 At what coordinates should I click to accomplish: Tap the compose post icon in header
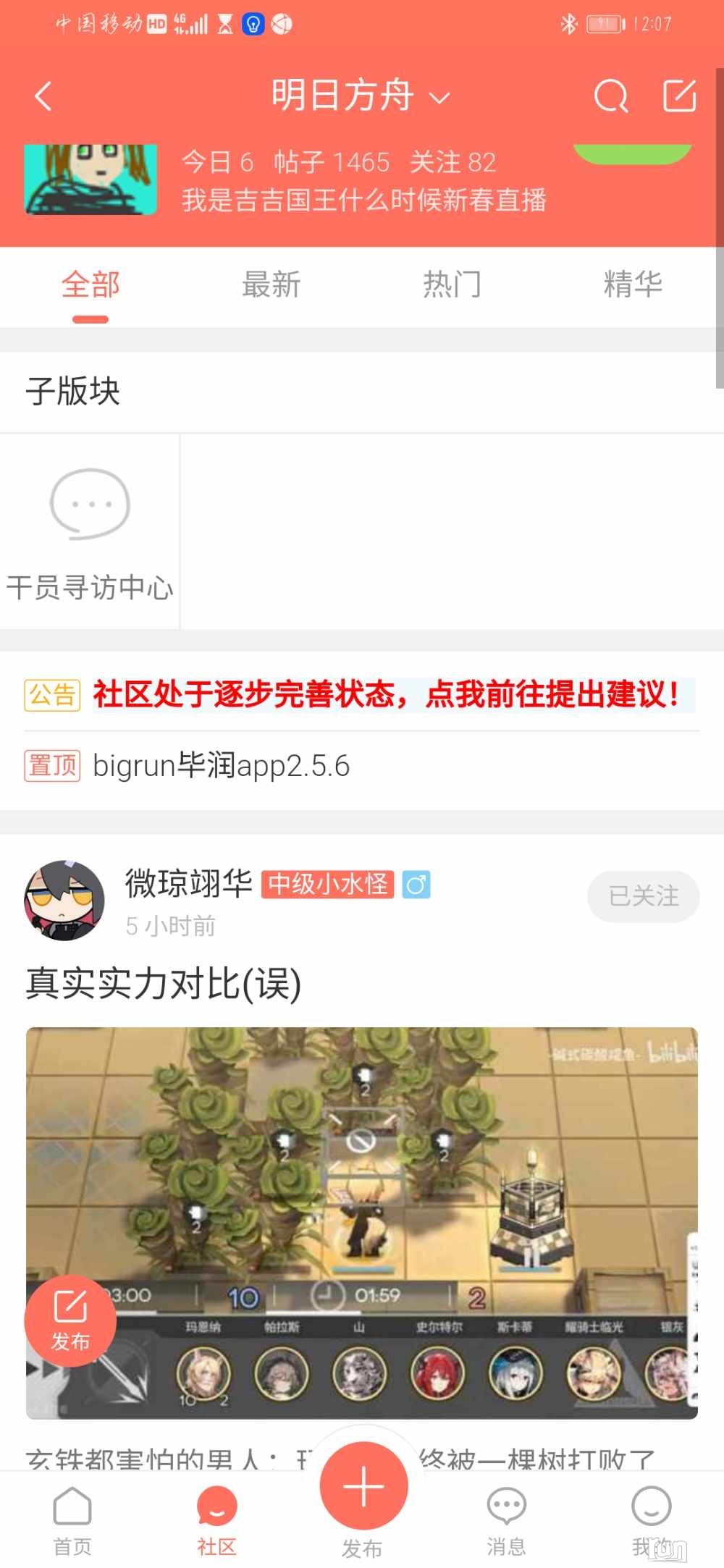tap(680, 96)
